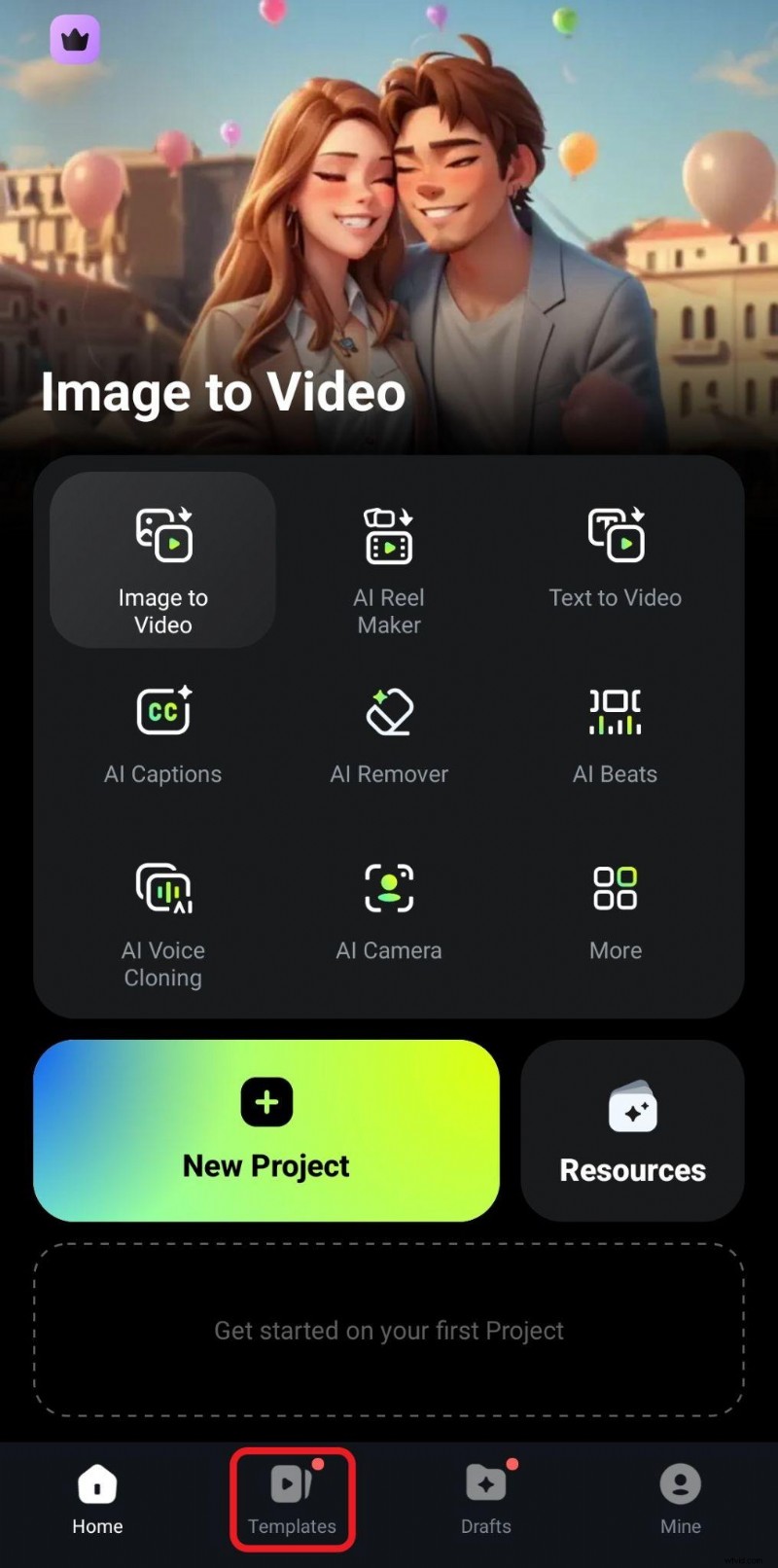Image resolution: width=778 pixels, height=1568 pixels.
Task: Switch to the Home tab
Action: 97,1498
